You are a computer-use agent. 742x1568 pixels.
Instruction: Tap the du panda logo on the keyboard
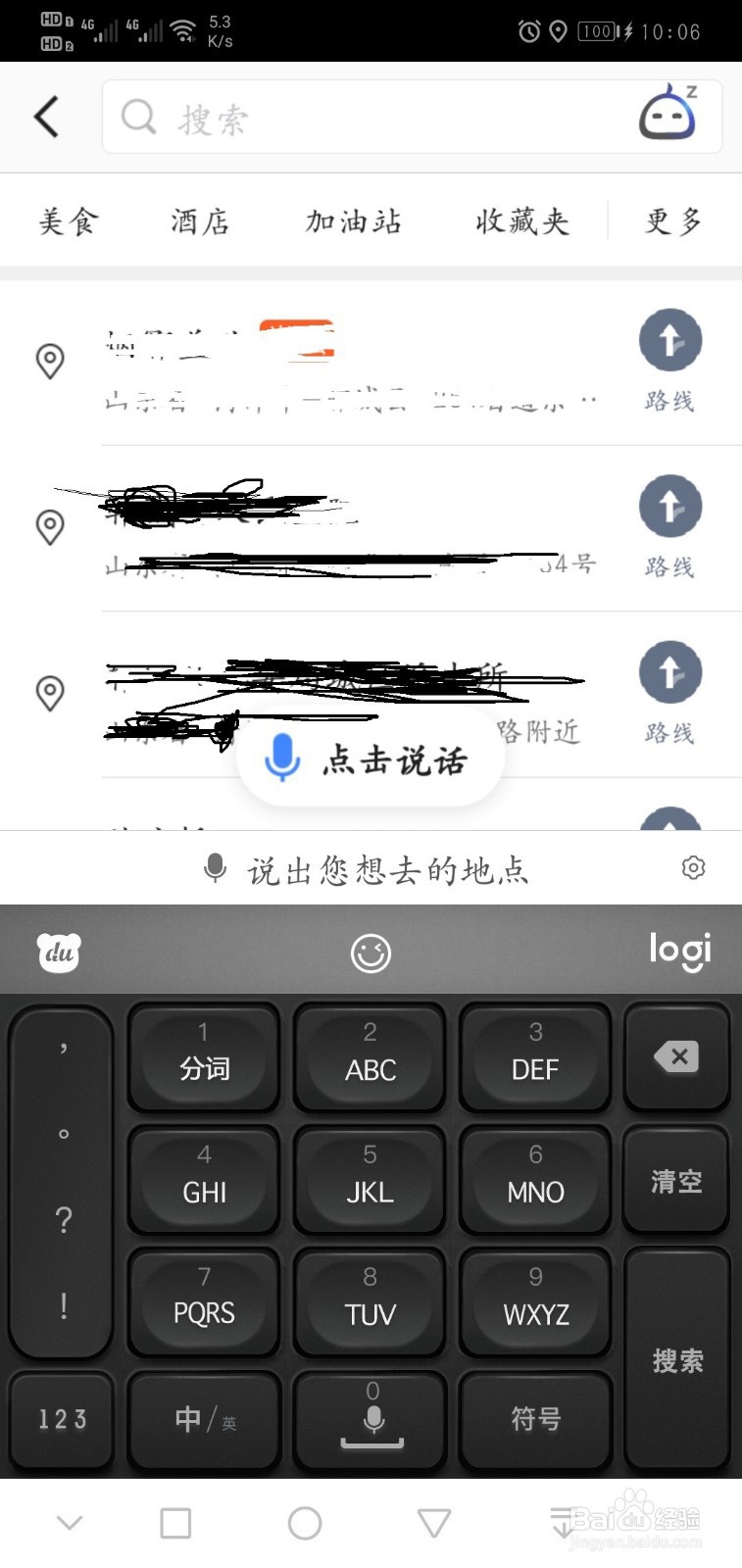coord(59,951)
